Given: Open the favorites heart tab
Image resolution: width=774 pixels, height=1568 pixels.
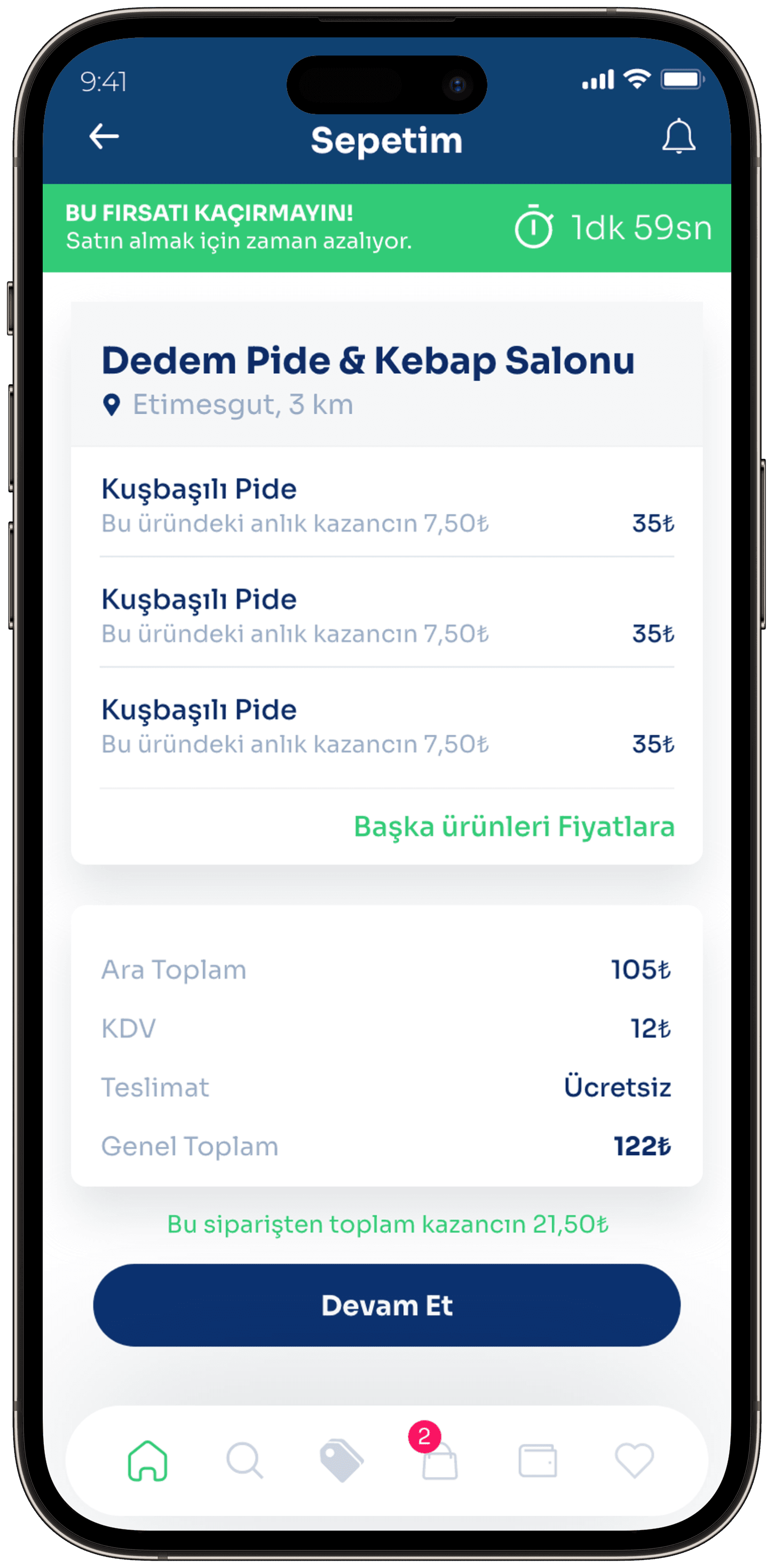Looking at the screenshot, I should pyautogui.click(x=634, y=1460).
